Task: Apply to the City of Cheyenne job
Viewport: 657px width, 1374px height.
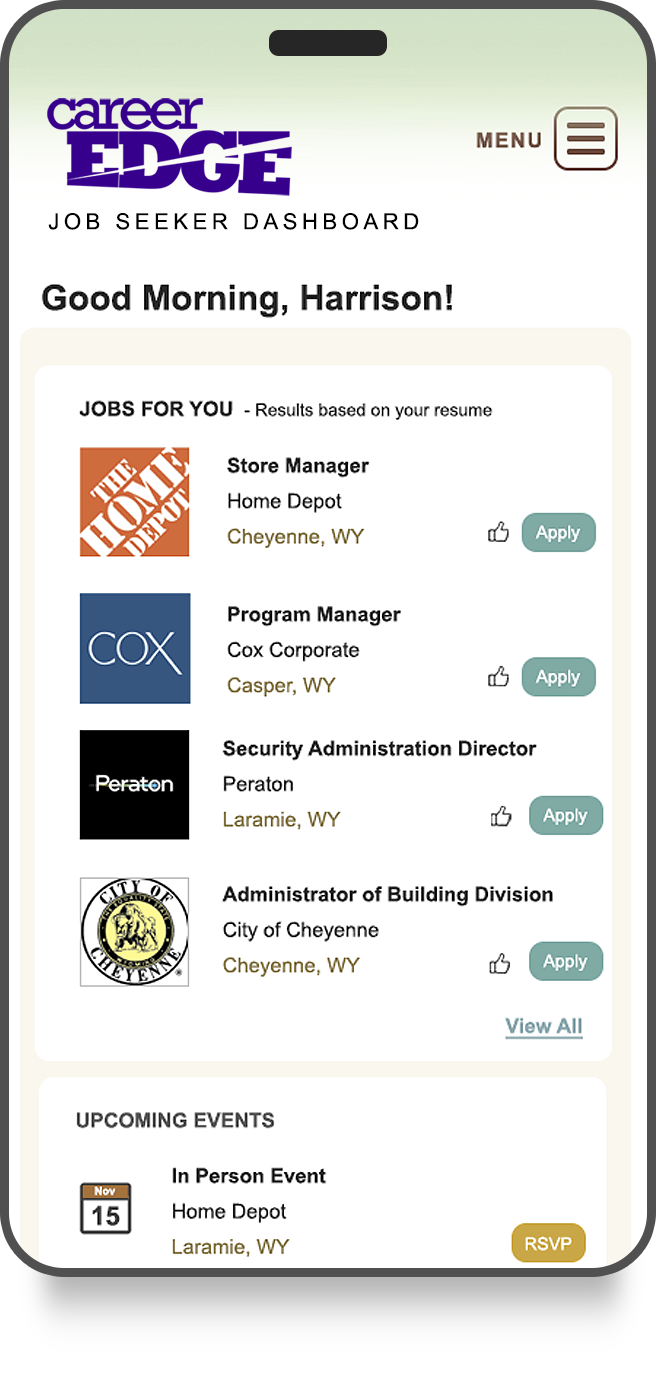Action: click(565, 962)
